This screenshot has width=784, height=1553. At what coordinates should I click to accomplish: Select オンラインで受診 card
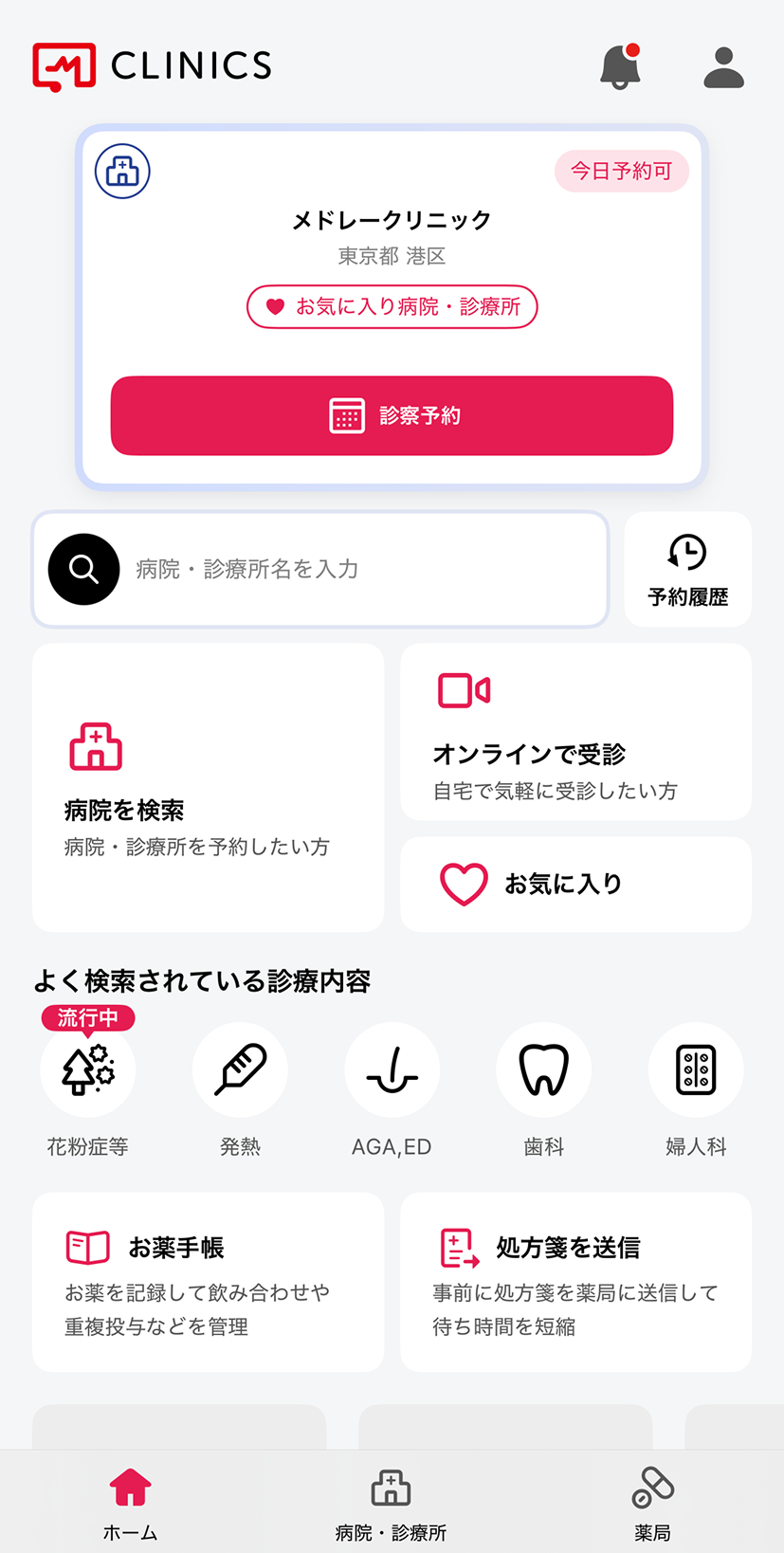click(x=575, y=732)
